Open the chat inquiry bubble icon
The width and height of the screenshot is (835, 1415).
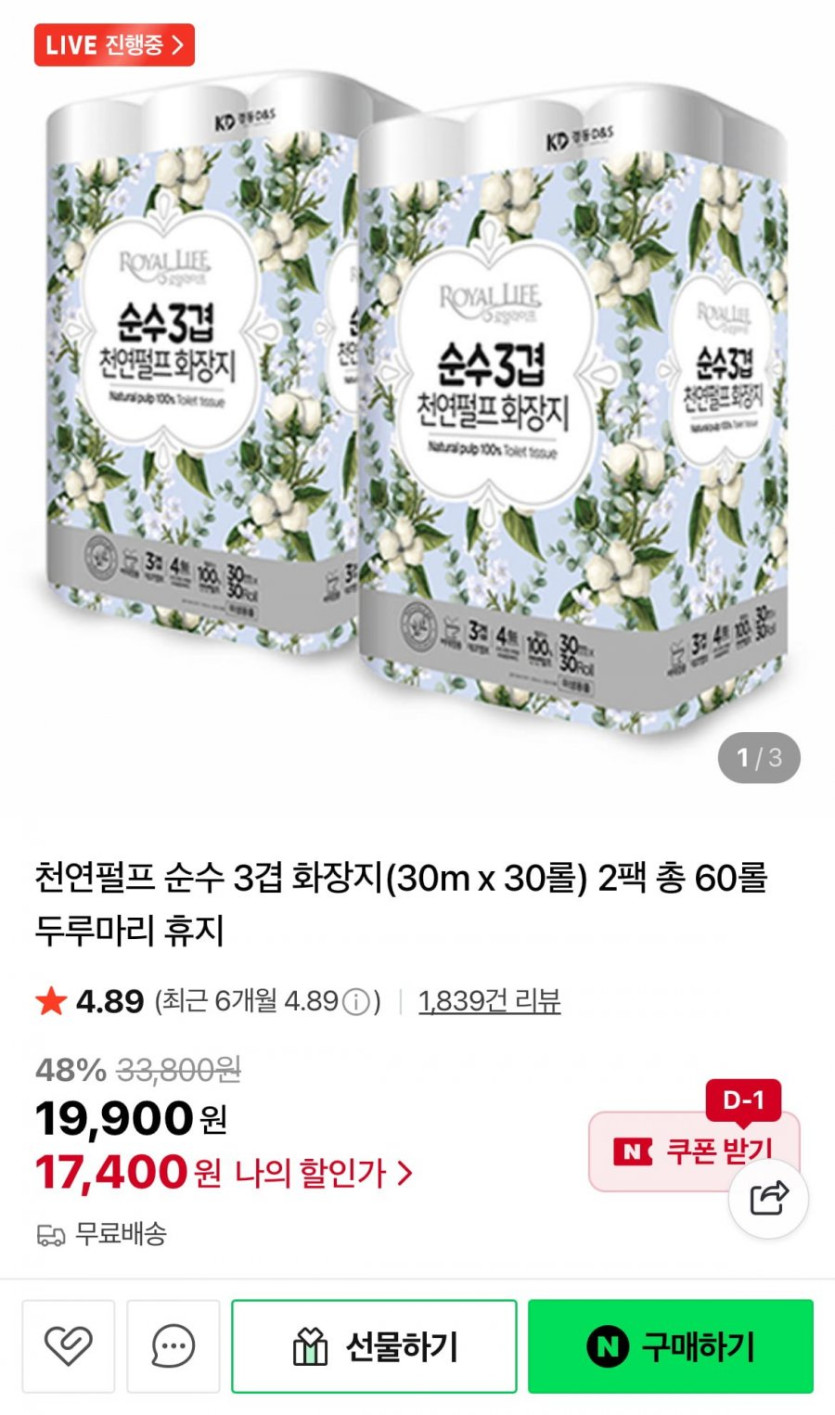[x=173, y=1347]
